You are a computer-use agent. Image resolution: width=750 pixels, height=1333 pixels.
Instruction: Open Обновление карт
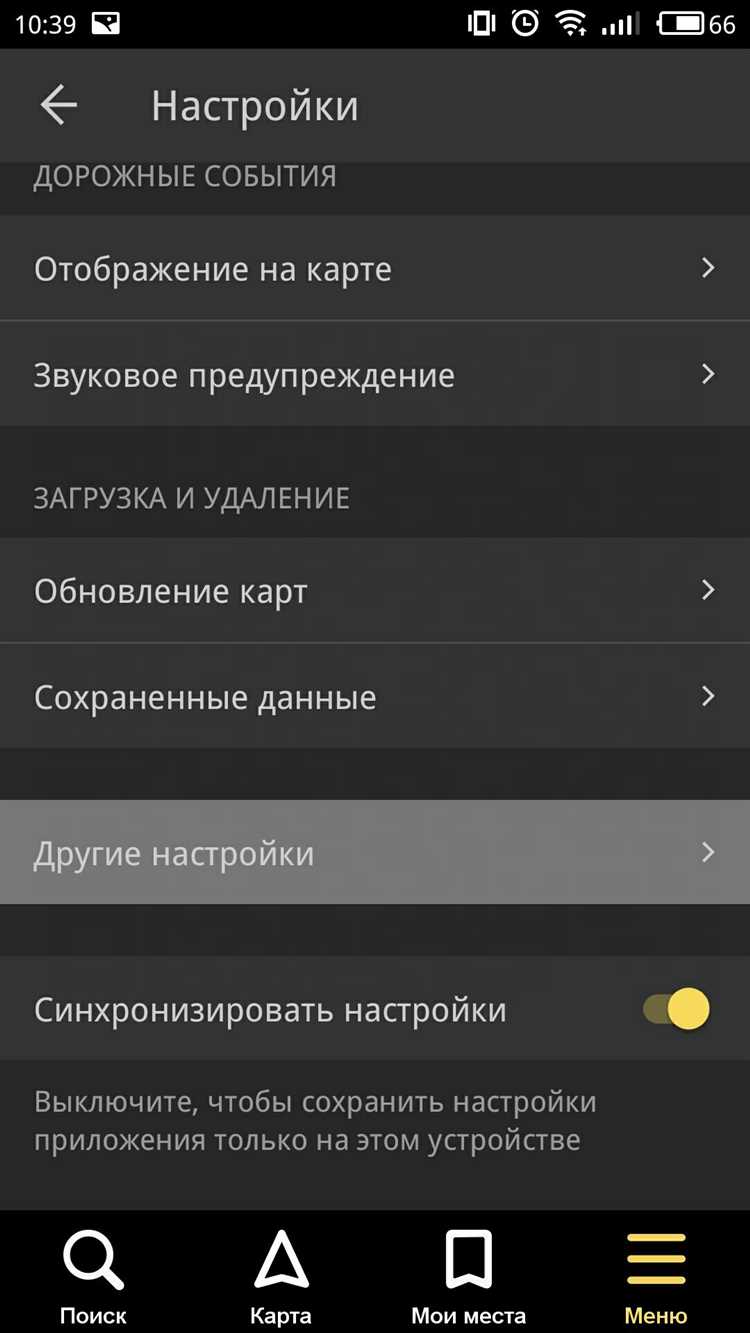[x=375, y=591]
